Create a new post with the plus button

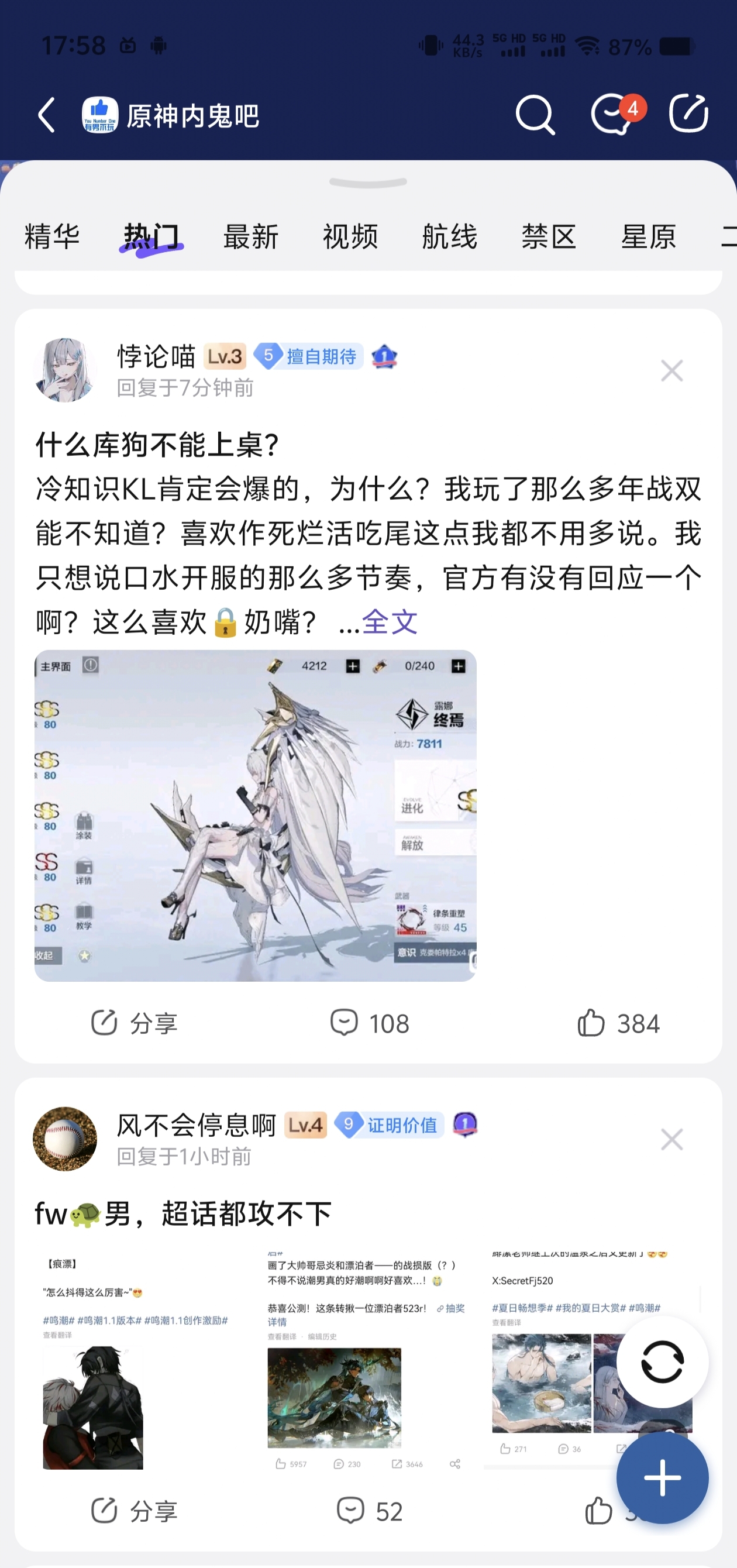[x=662, y=1477]
